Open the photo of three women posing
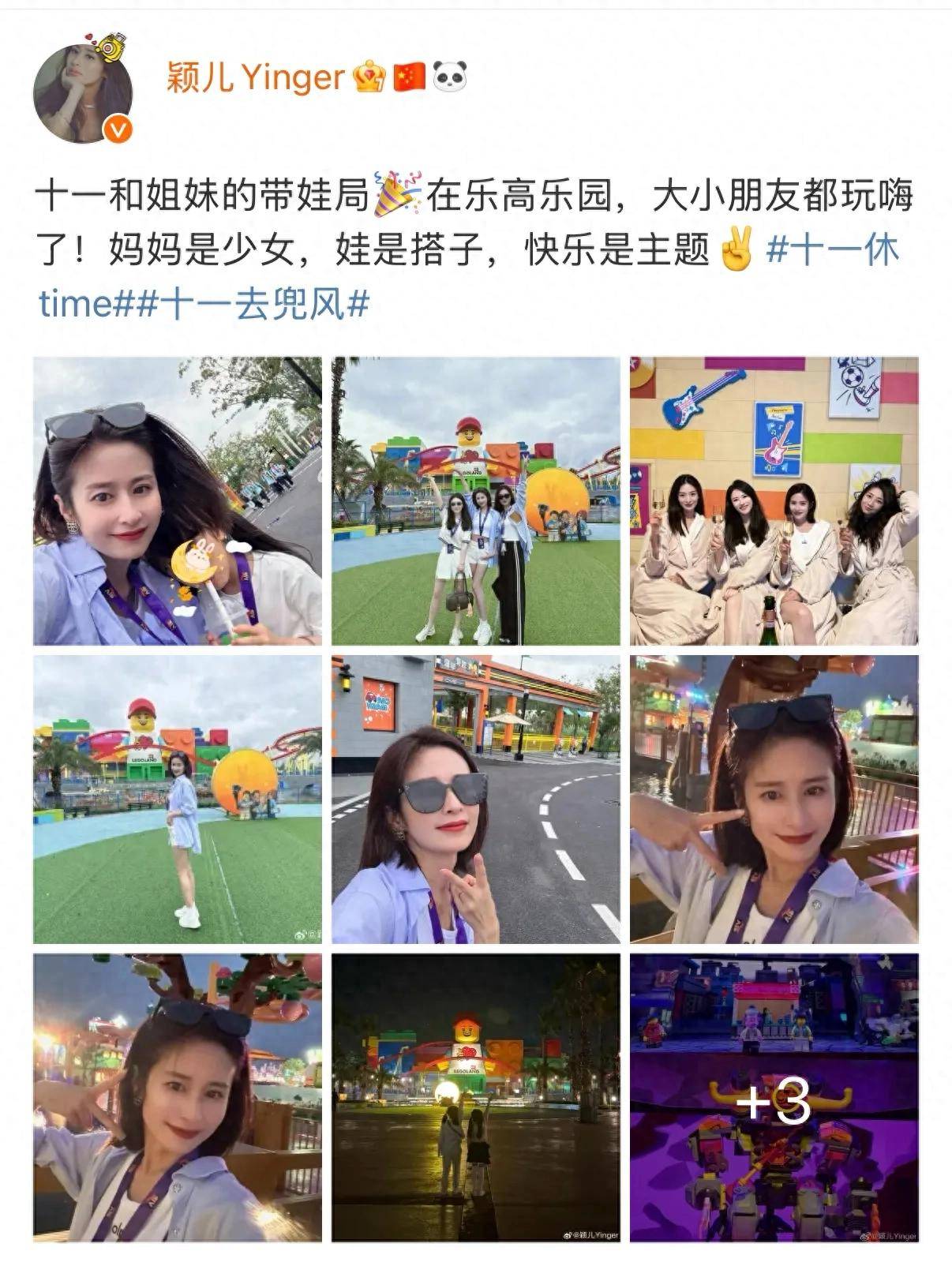The width and height of the screenshot is (952, 1266). 476,501
